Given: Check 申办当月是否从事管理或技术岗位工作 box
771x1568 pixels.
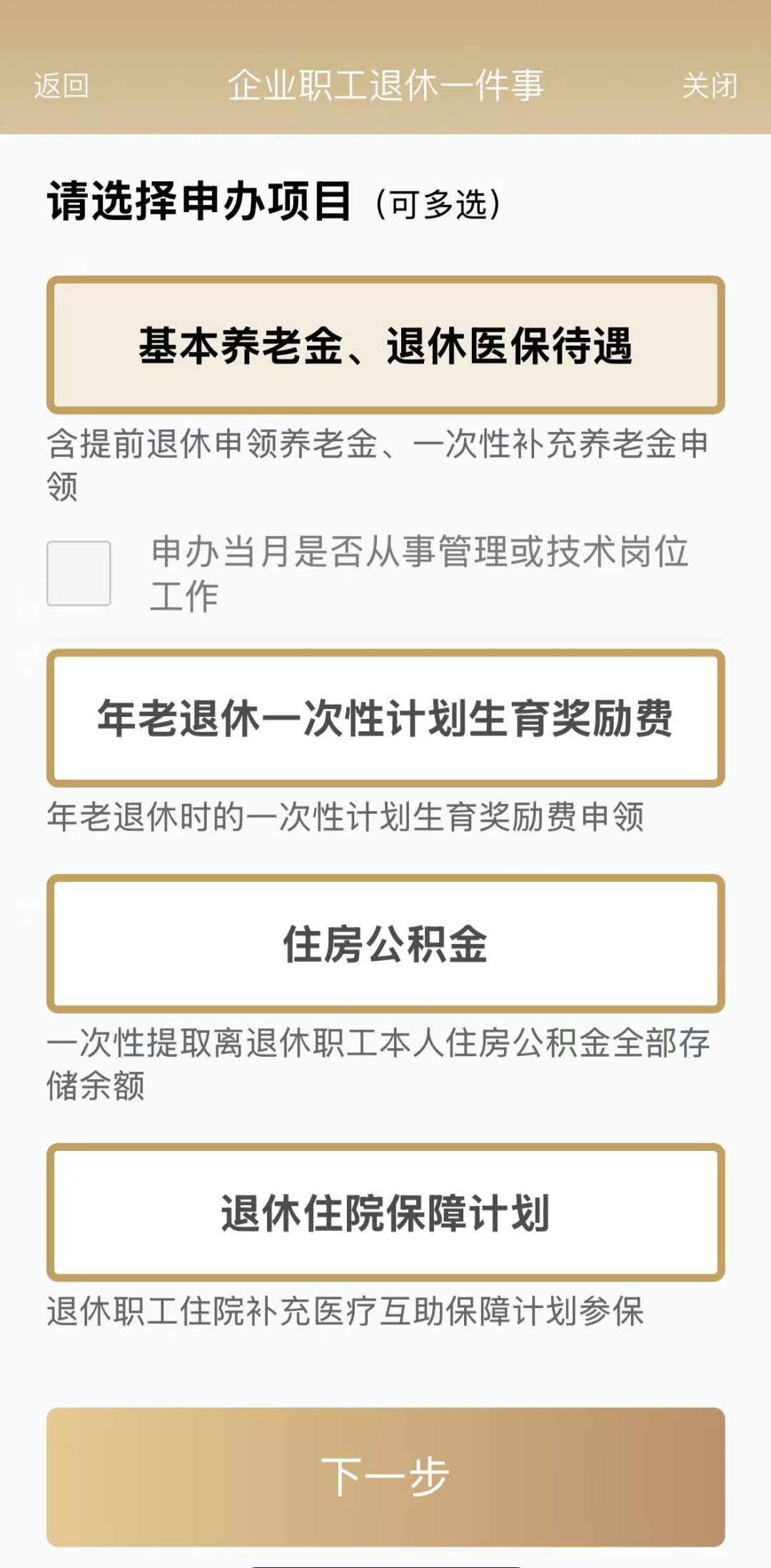Looking at the screenshot, I should pos(79,573).
